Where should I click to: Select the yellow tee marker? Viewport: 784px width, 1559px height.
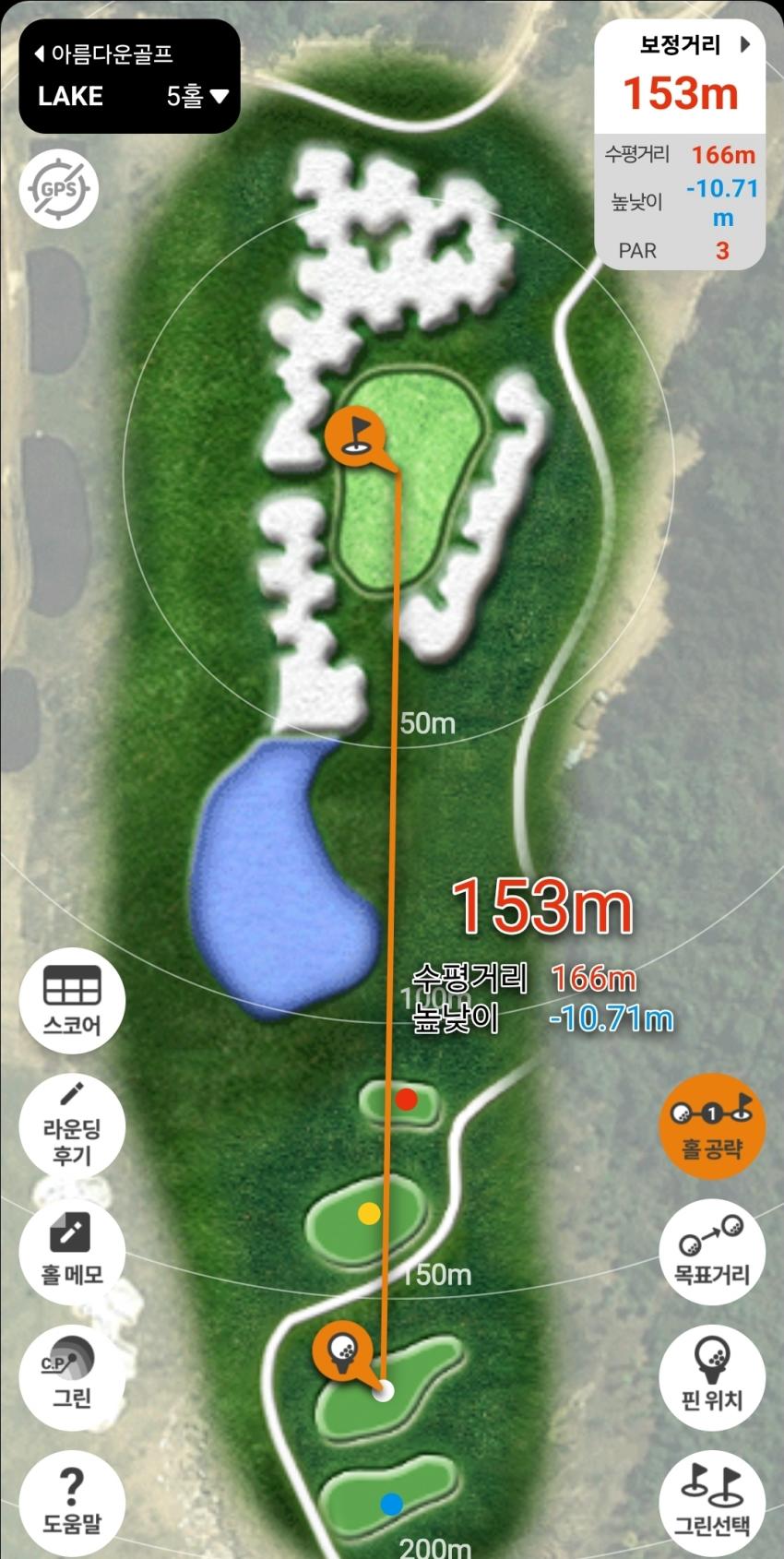(369, 1213)
